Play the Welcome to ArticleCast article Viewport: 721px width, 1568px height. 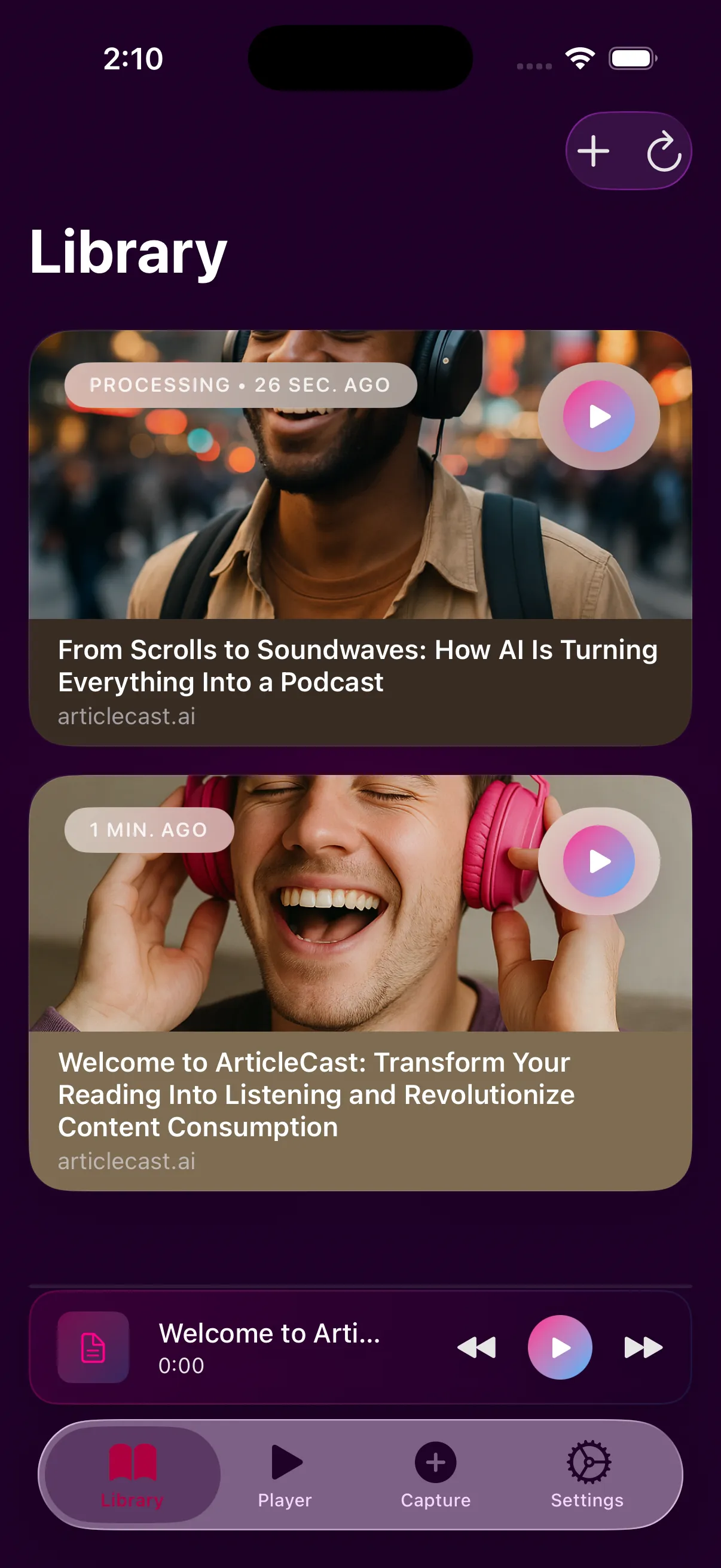(598, 861)
